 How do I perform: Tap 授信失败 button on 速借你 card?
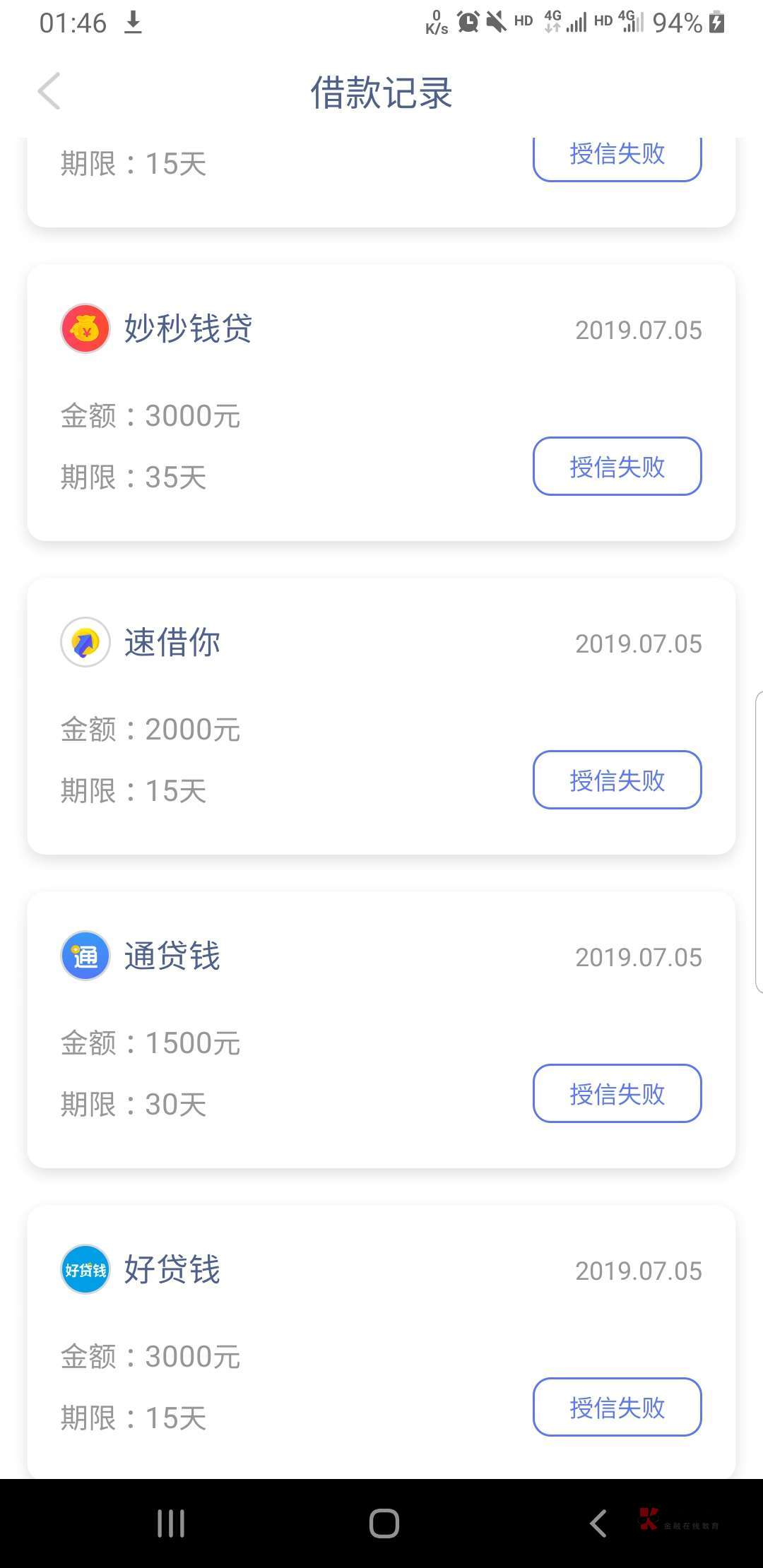tap(617, 780)
